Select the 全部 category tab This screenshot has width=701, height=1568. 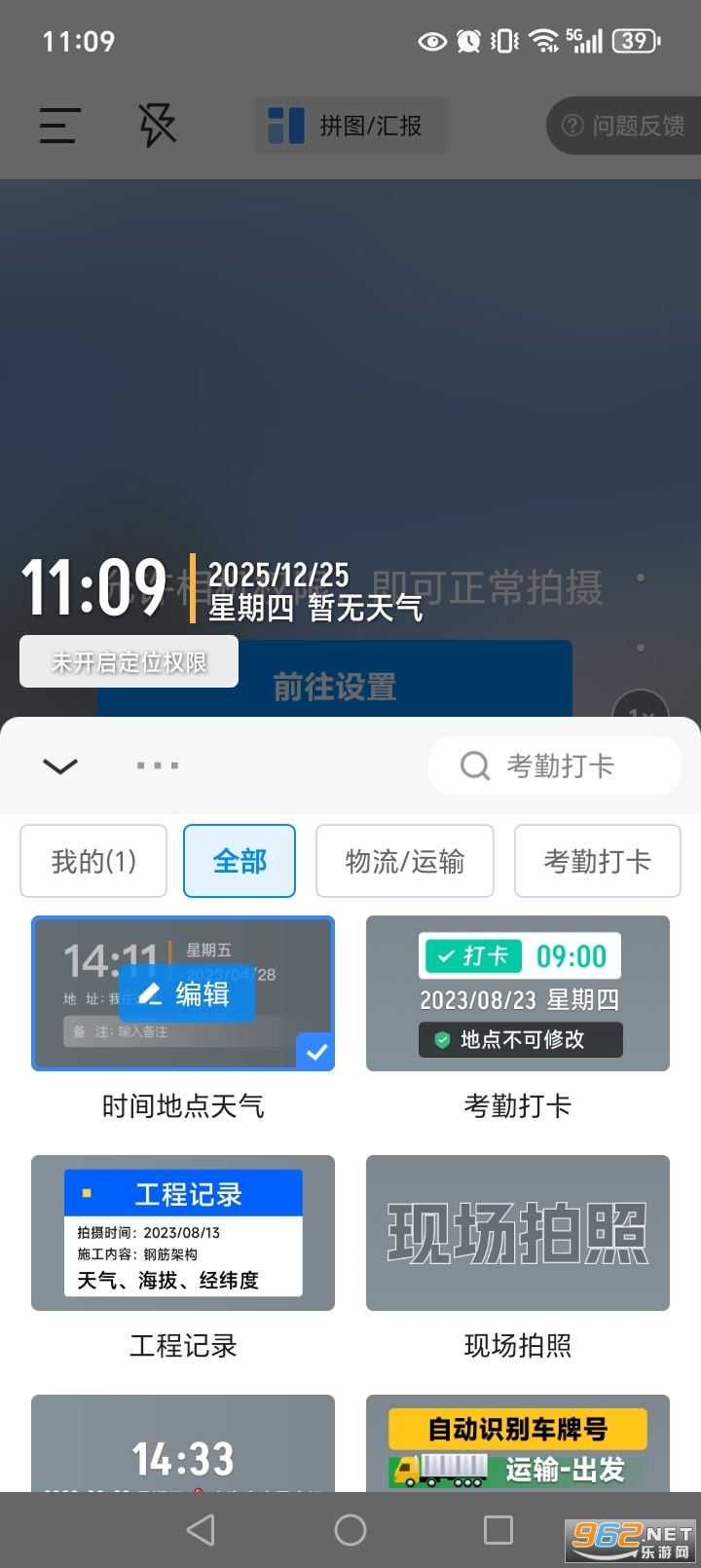click(240, 861)
